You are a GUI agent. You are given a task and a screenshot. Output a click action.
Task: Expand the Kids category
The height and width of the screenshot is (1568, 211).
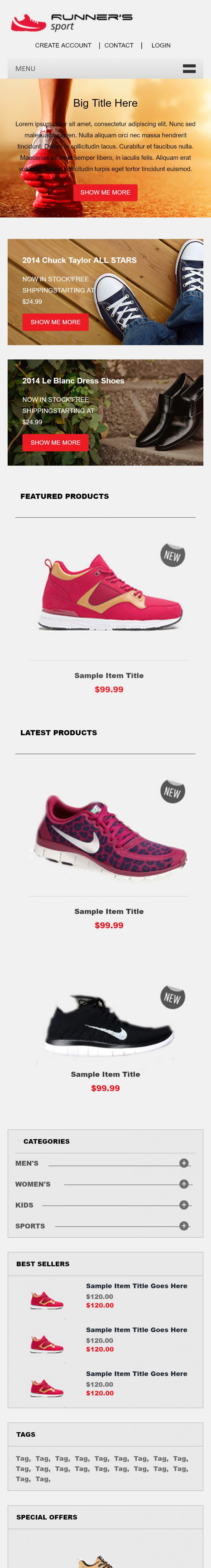pyautogui.click(x=184, y=1205)
